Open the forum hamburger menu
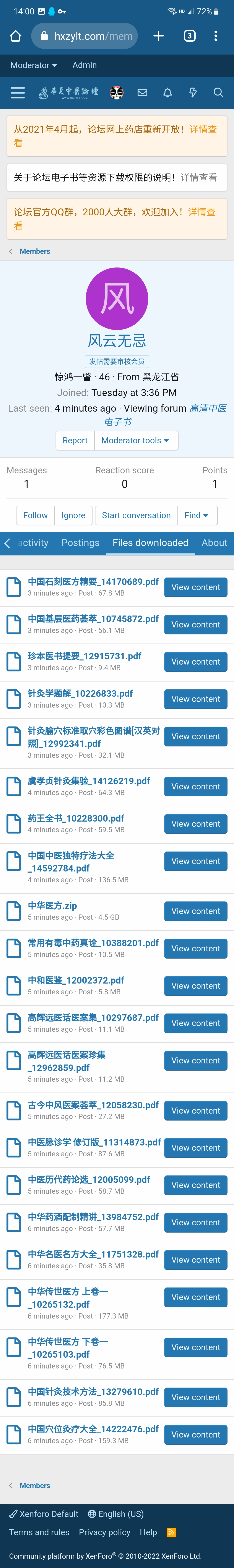The height and width of the screenshot is (1568, 234). pyautogui.click(x=18, y=92)
